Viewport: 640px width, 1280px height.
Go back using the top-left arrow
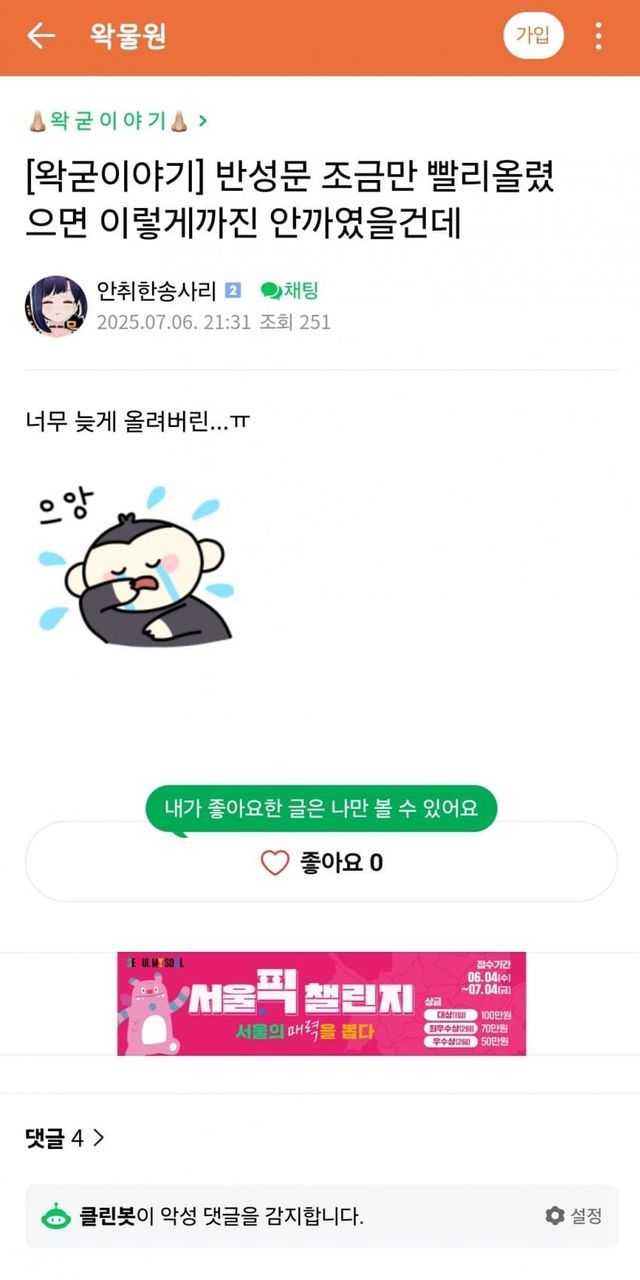click(x=40, y=37)
